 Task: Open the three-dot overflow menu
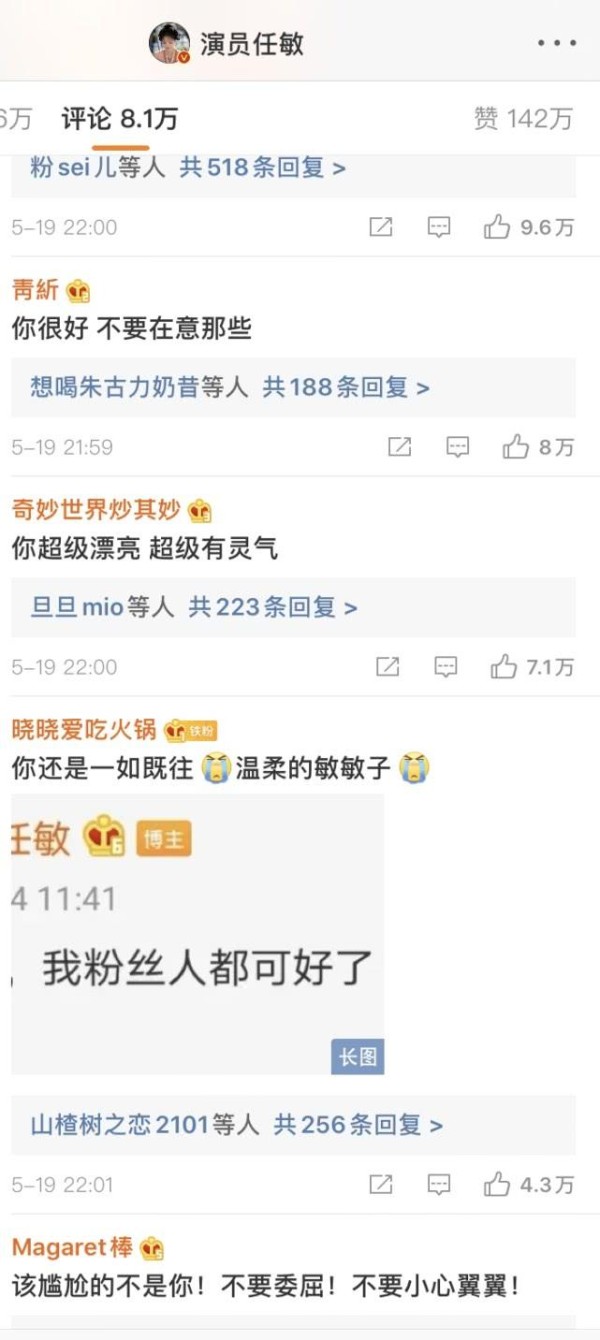pyautogui.click(x=557, y=44)
